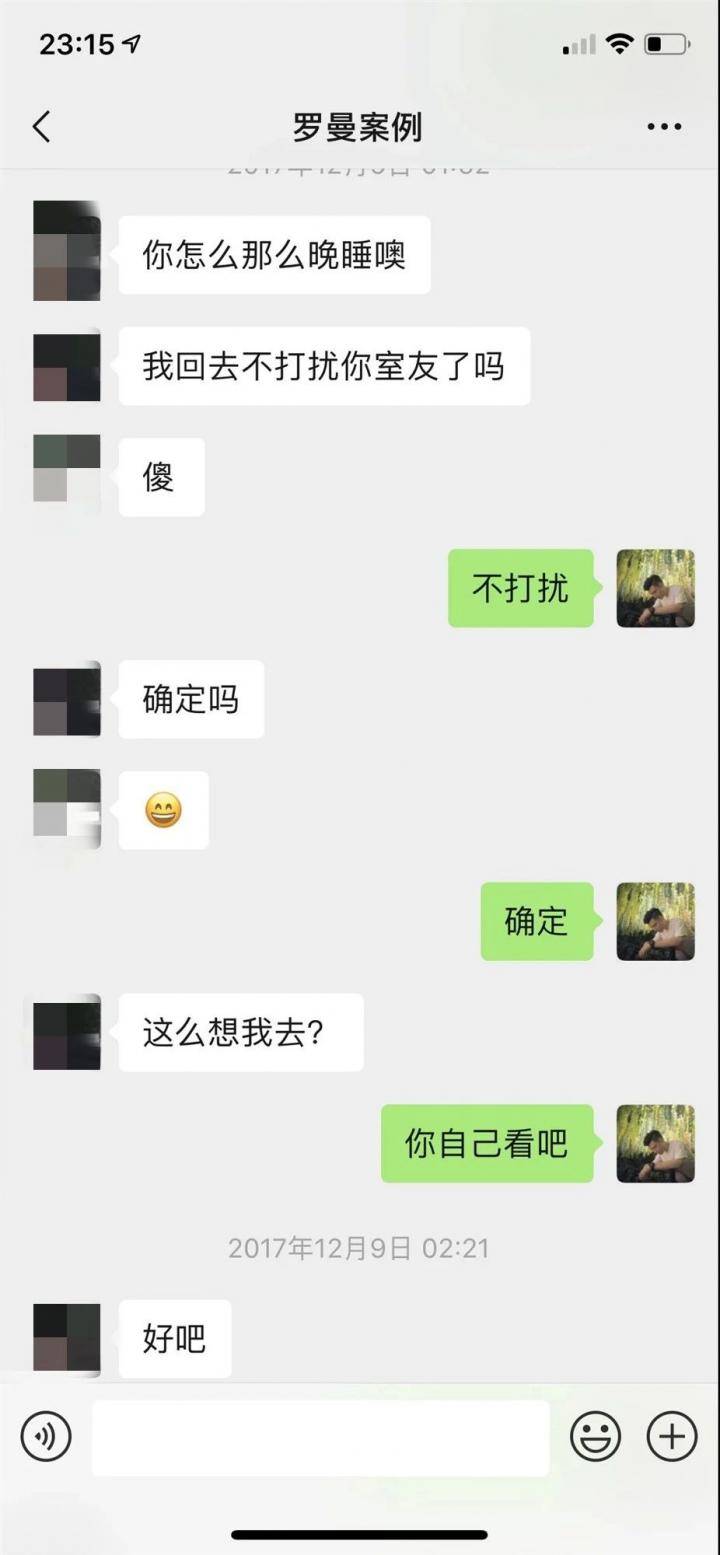Switch to voice message mode icon
This screenshot has height=1555, width=720.
coord(45,1437)
